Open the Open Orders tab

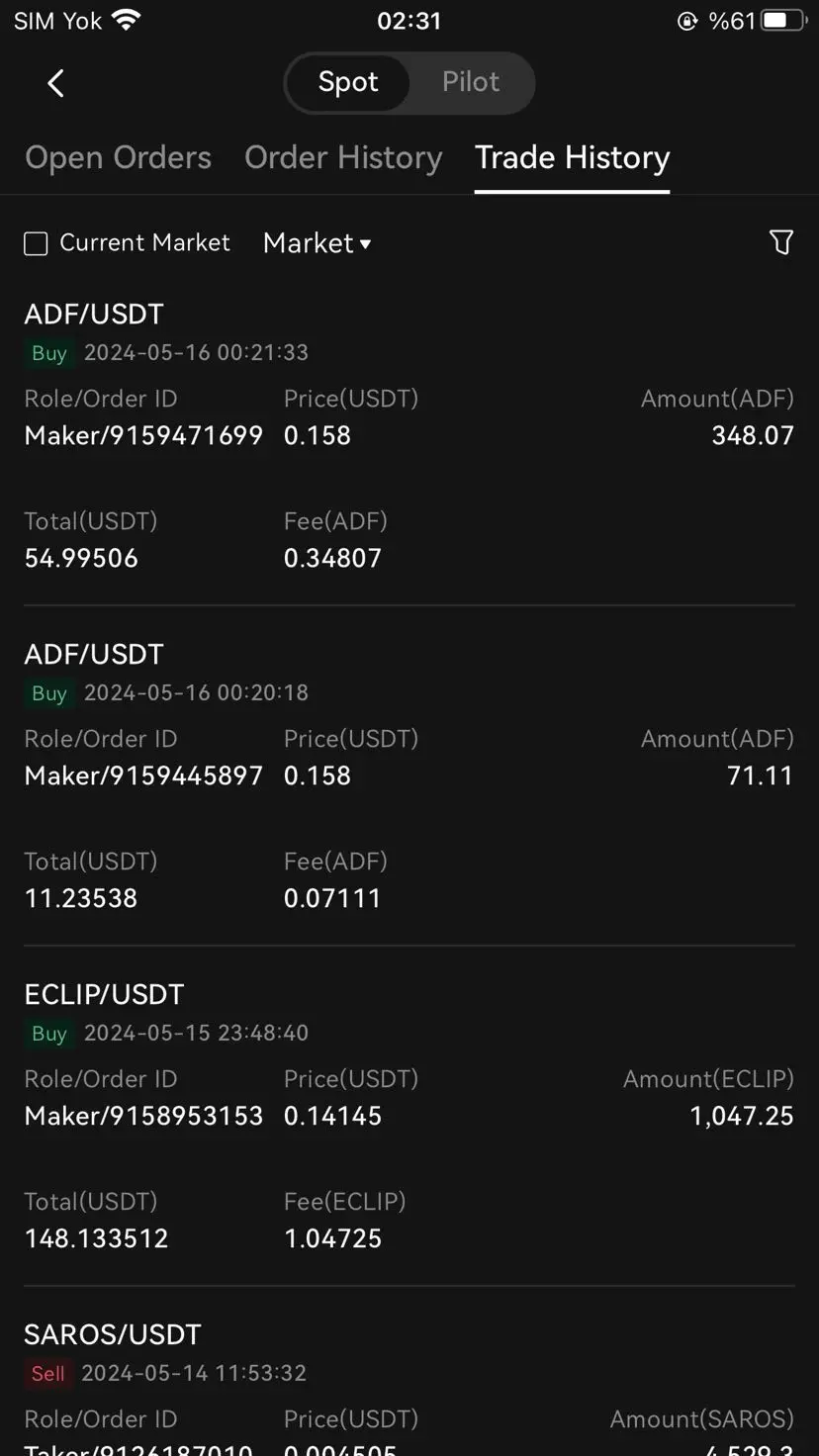tap(119, 157)
